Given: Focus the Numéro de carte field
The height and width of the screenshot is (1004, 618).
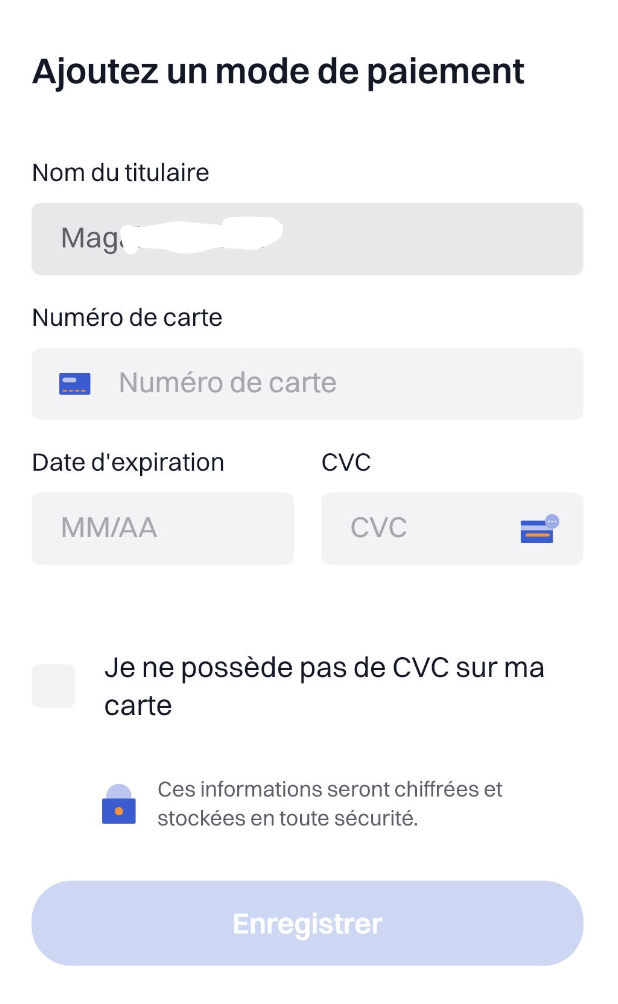Looking at the screenshot, I should point(307,384).
